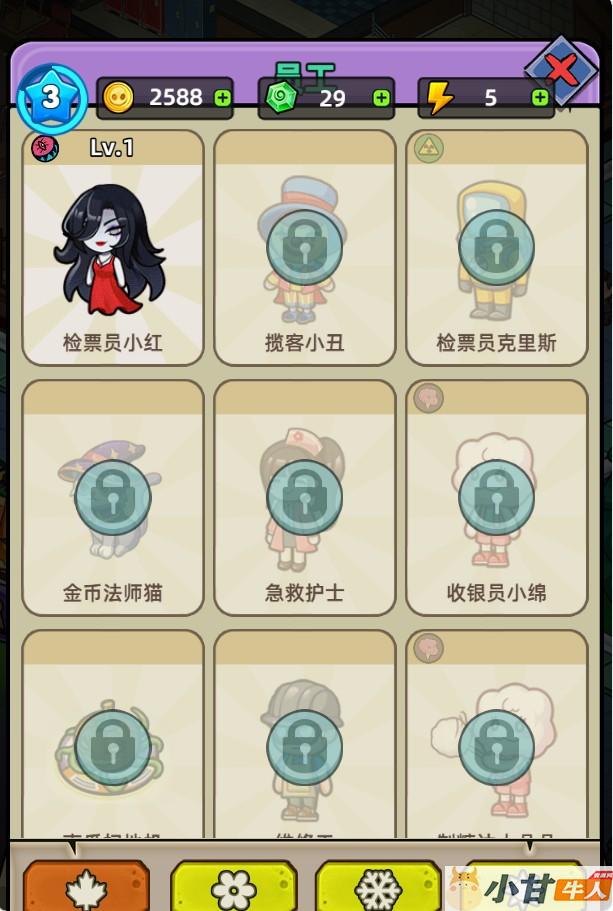This screenshot has height=911, width=613.
Task: Switch to the flower tab
Action: [234, 886]
